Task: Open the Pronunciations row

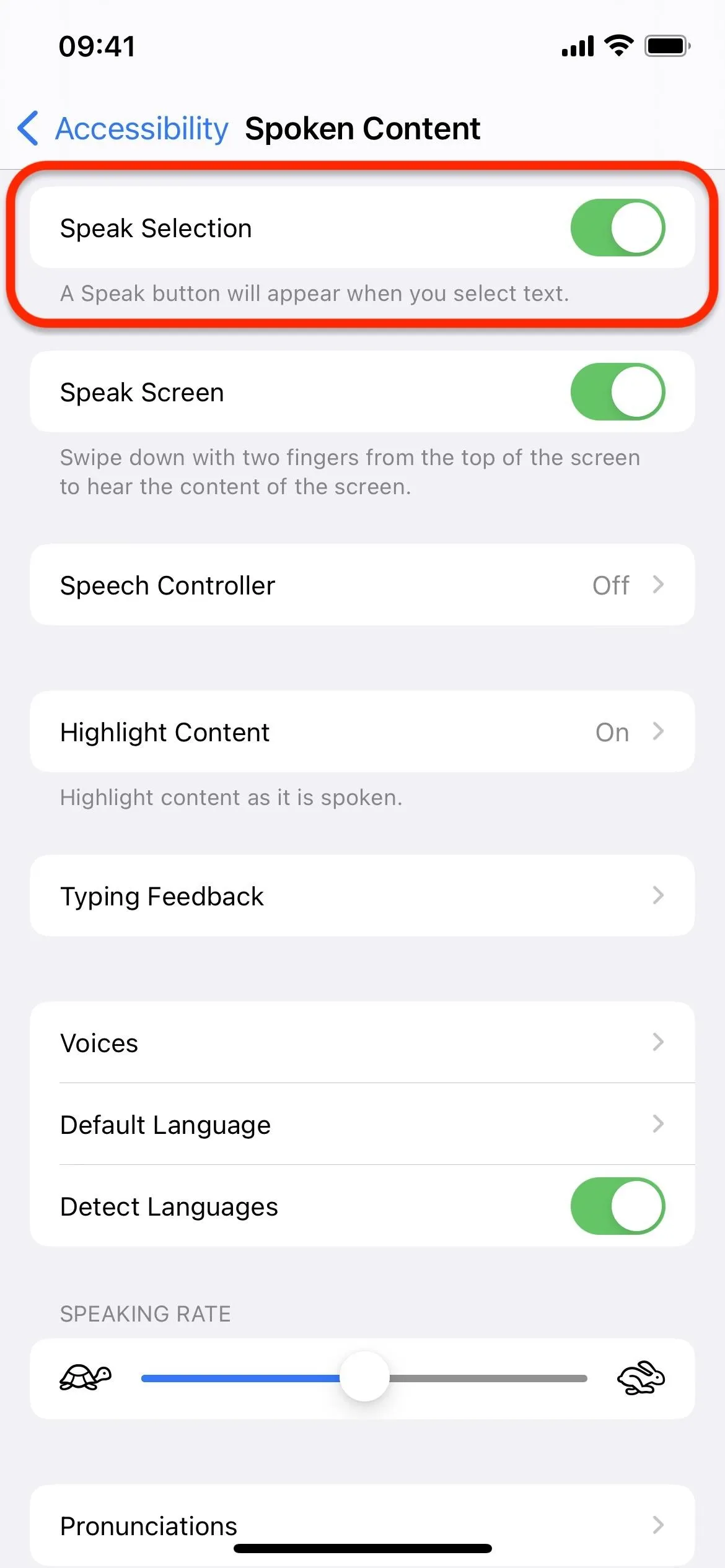Action: 362,1526
